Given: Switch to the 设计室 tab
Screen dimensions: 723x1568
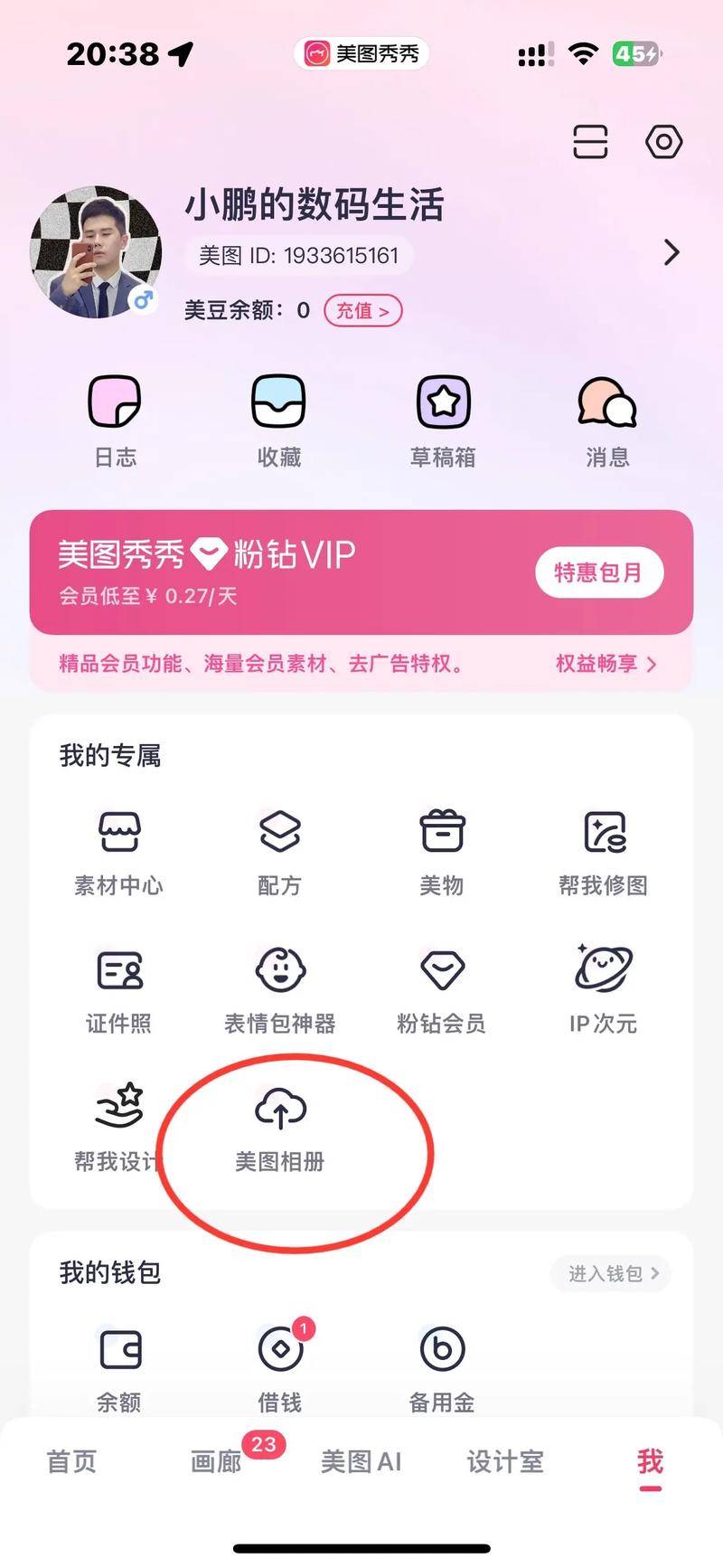Looking at the screenshot, I should (505, 1461).
